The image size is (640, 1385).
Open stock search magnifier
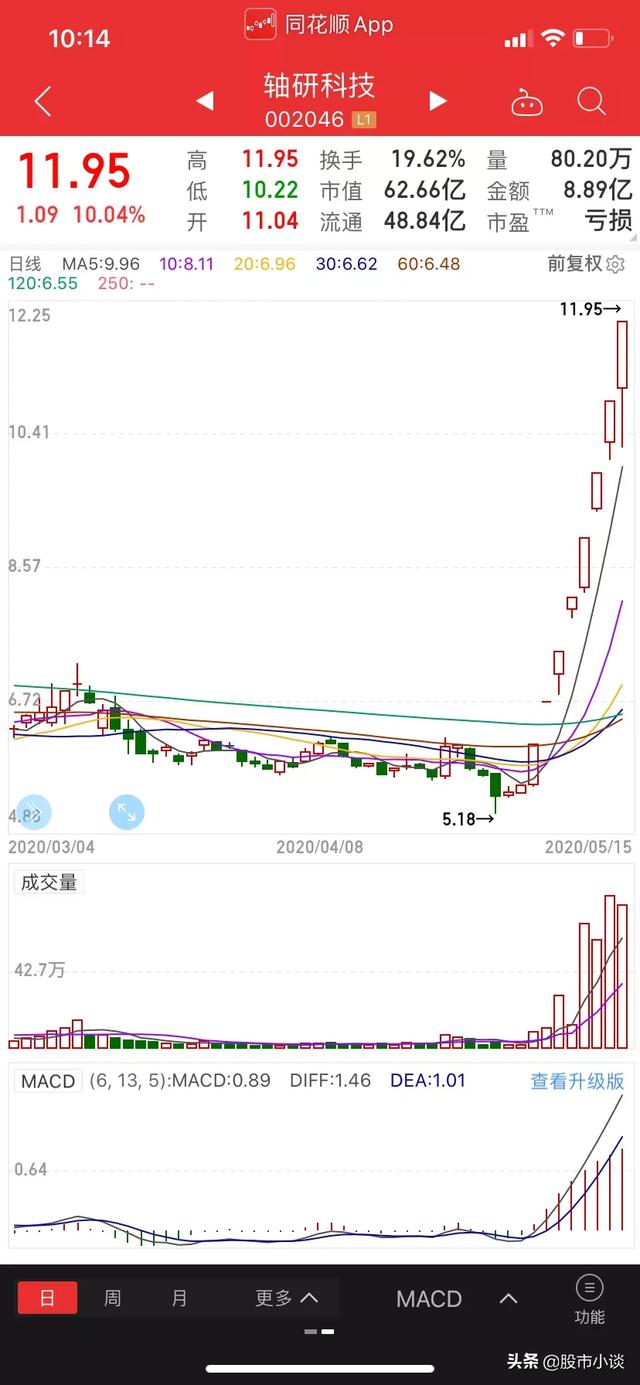tap(592, 101)
